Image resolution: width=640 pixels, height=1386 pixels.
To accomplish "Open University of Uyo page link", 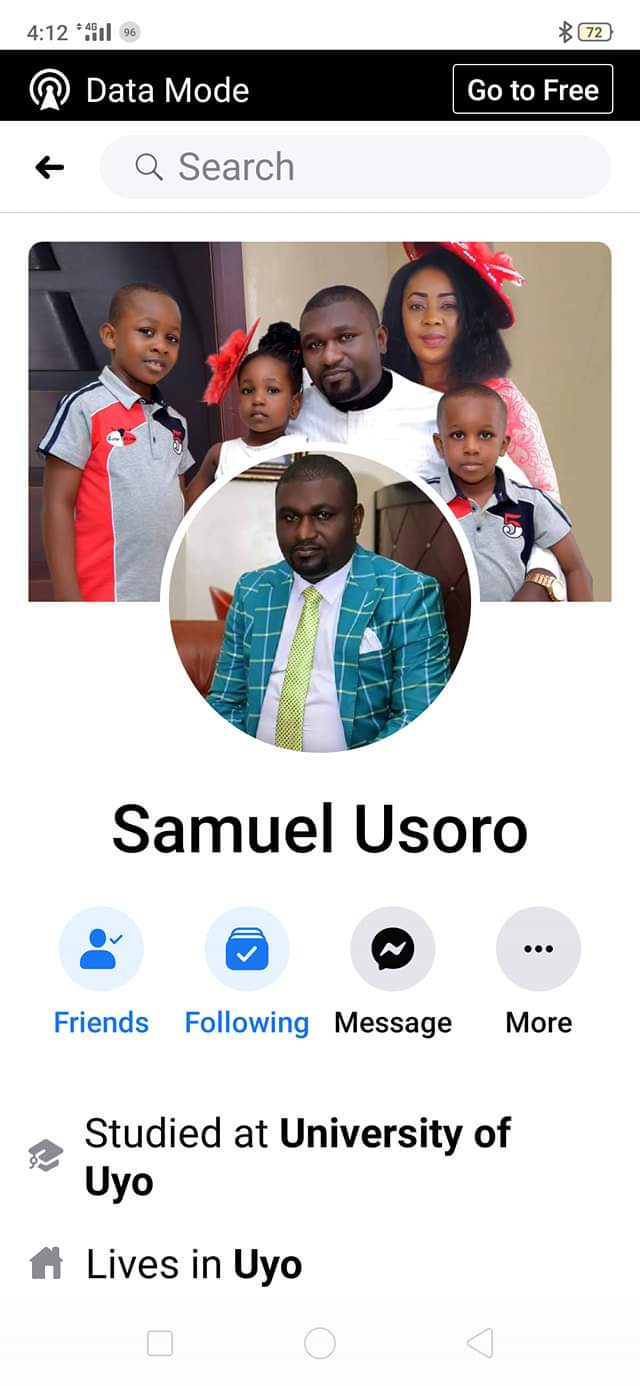I will 395,1134.
